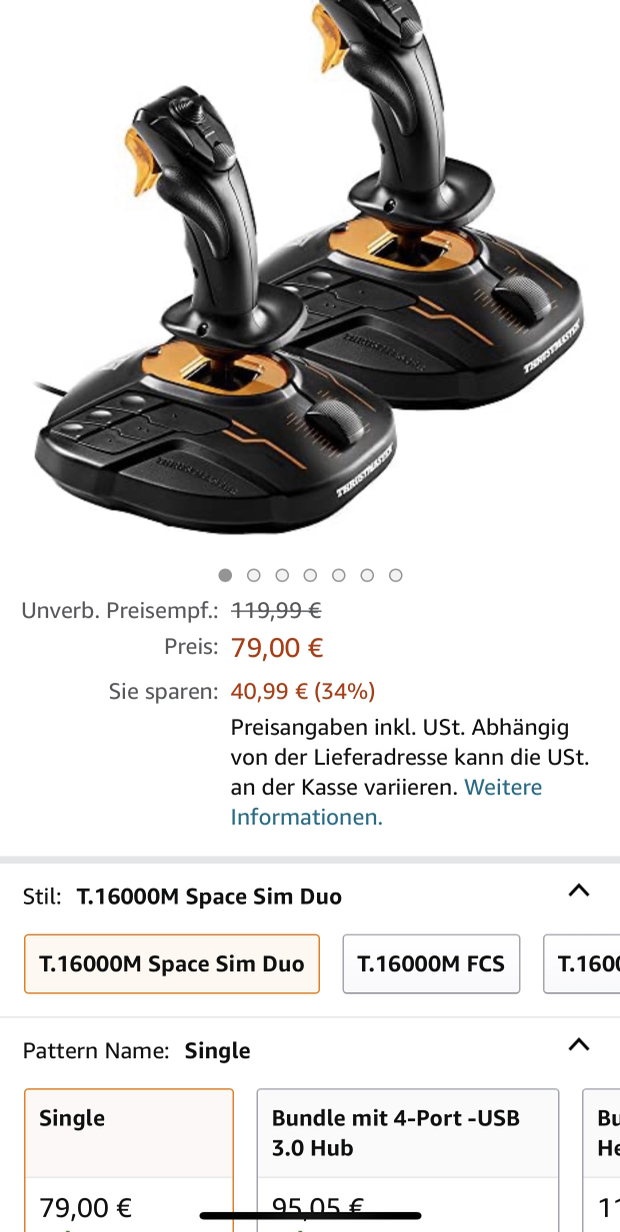
Task: Select the Single pattern for 79,00 €
Action: click(129, 1160)
